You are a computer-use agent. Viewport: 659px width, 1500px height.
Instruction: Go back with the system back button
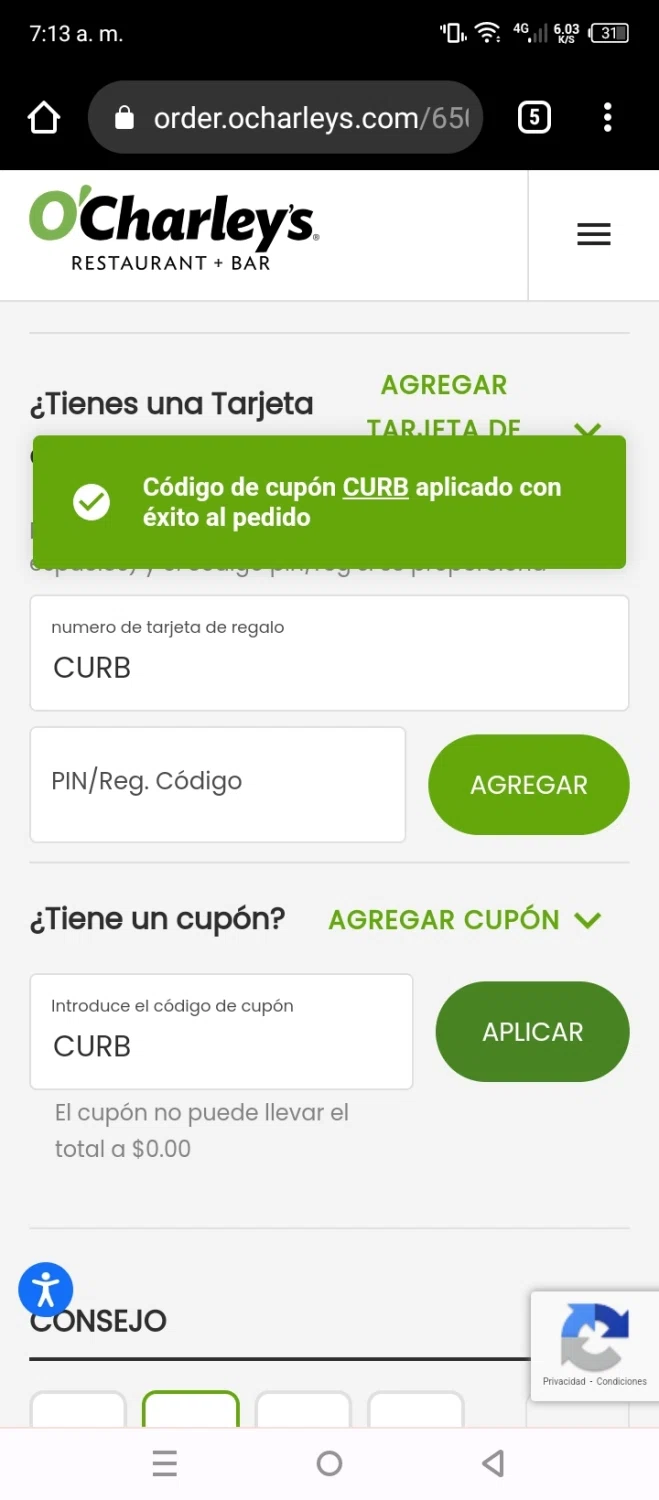coord(493,1463)
